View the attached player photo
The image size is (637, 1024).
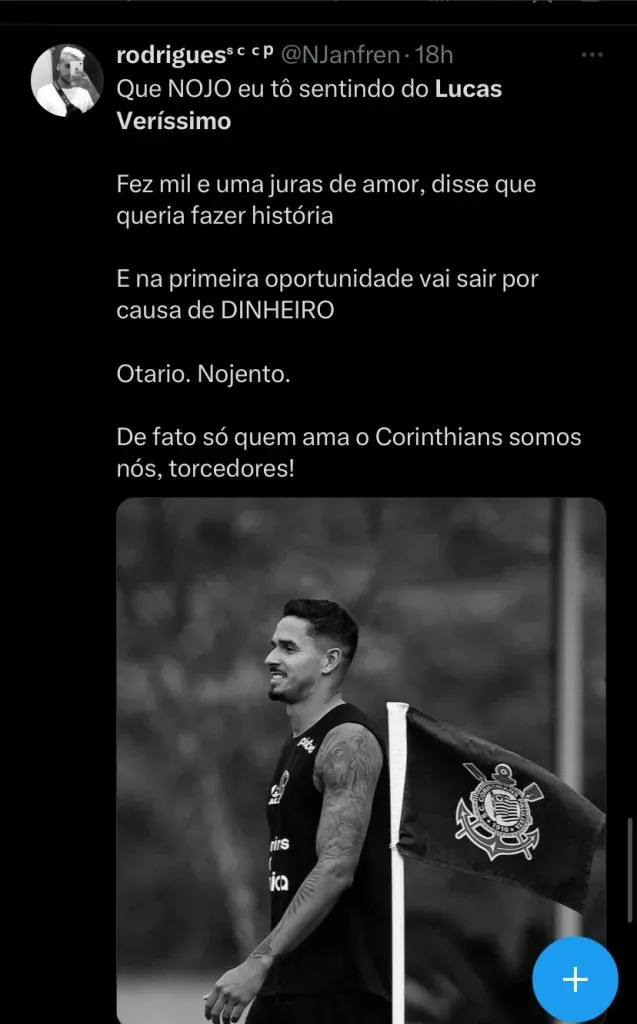tap(360, 760)
